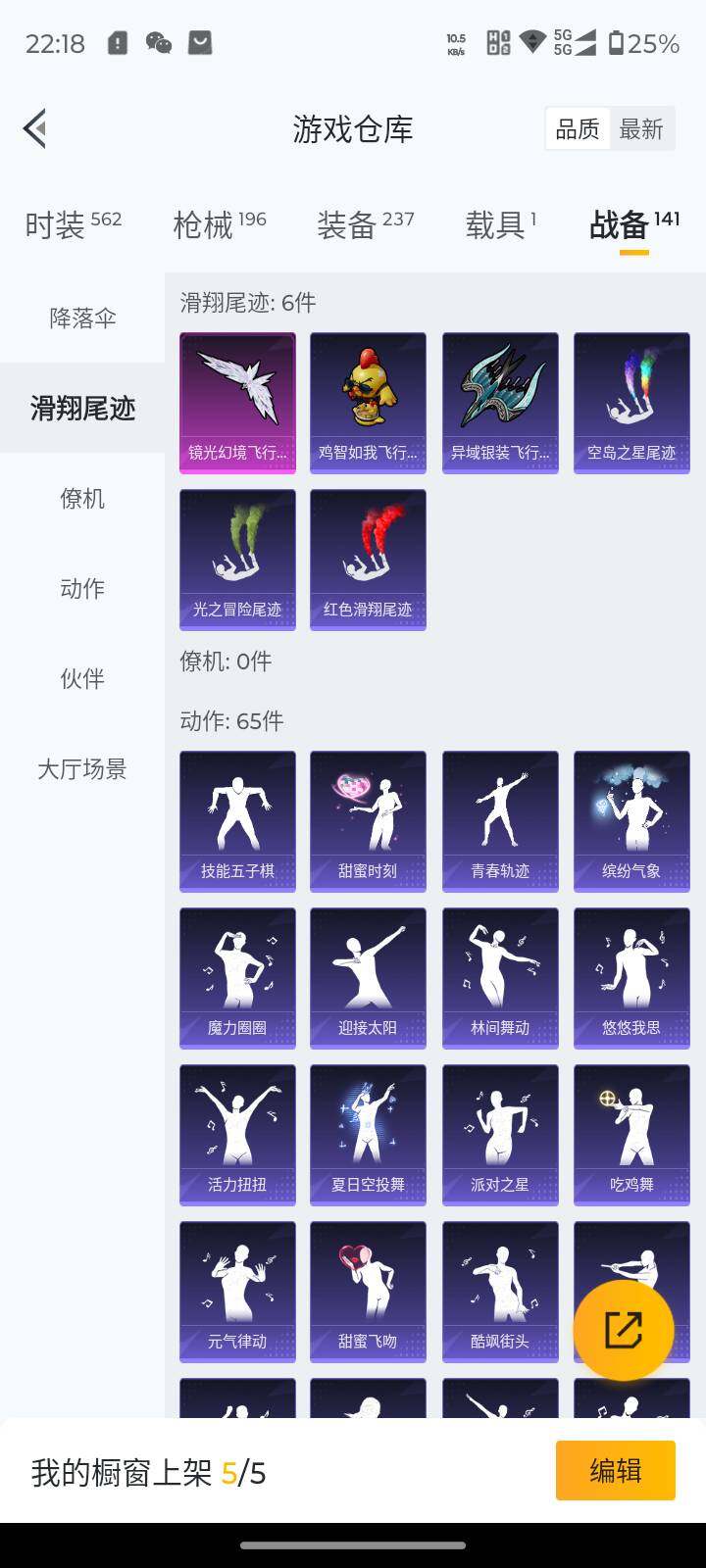The width and height of the screenshot is (706, 1568).
Task: Select 伙伴 in the side menu
Action: coord(82,678)
